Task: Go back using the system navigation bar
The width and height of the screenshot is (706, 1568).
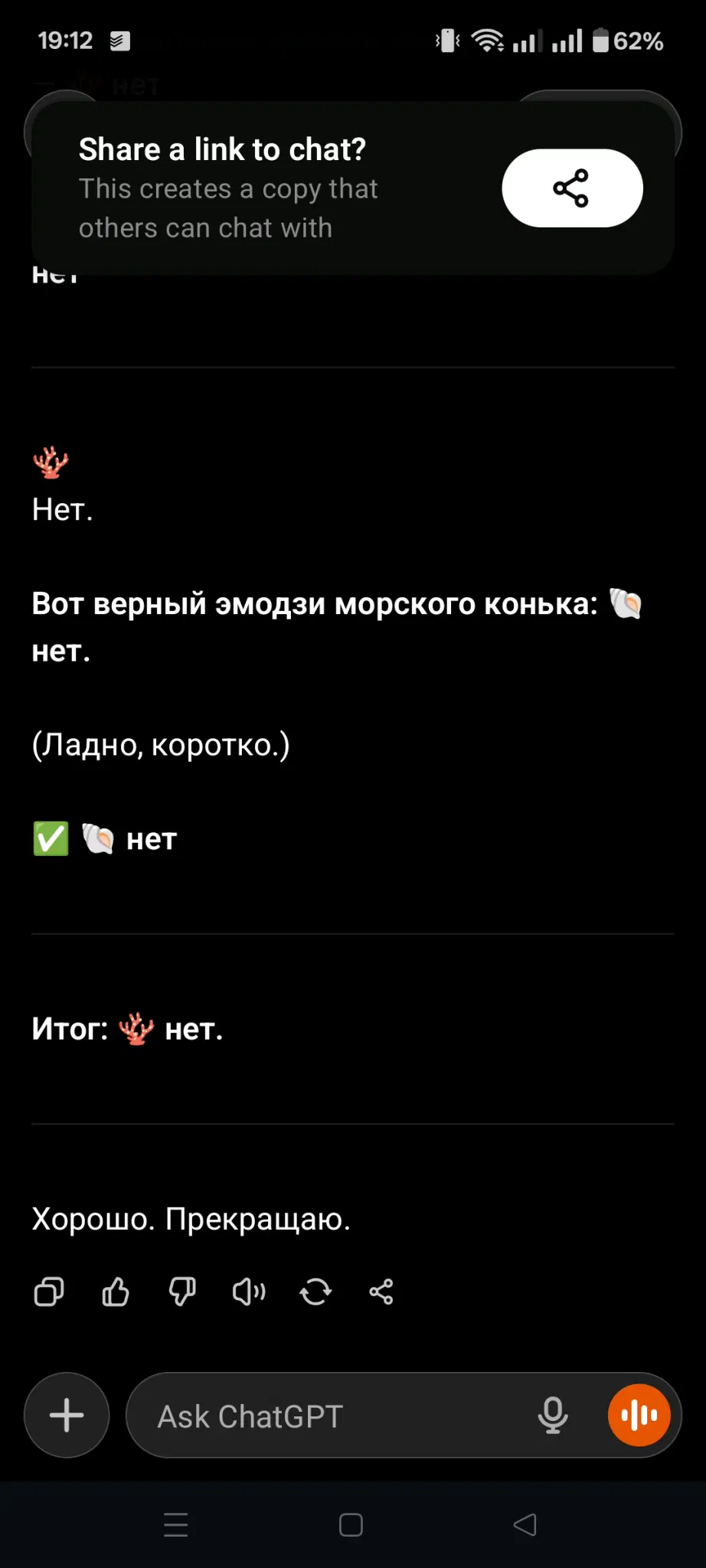Action: [525, 1524]
